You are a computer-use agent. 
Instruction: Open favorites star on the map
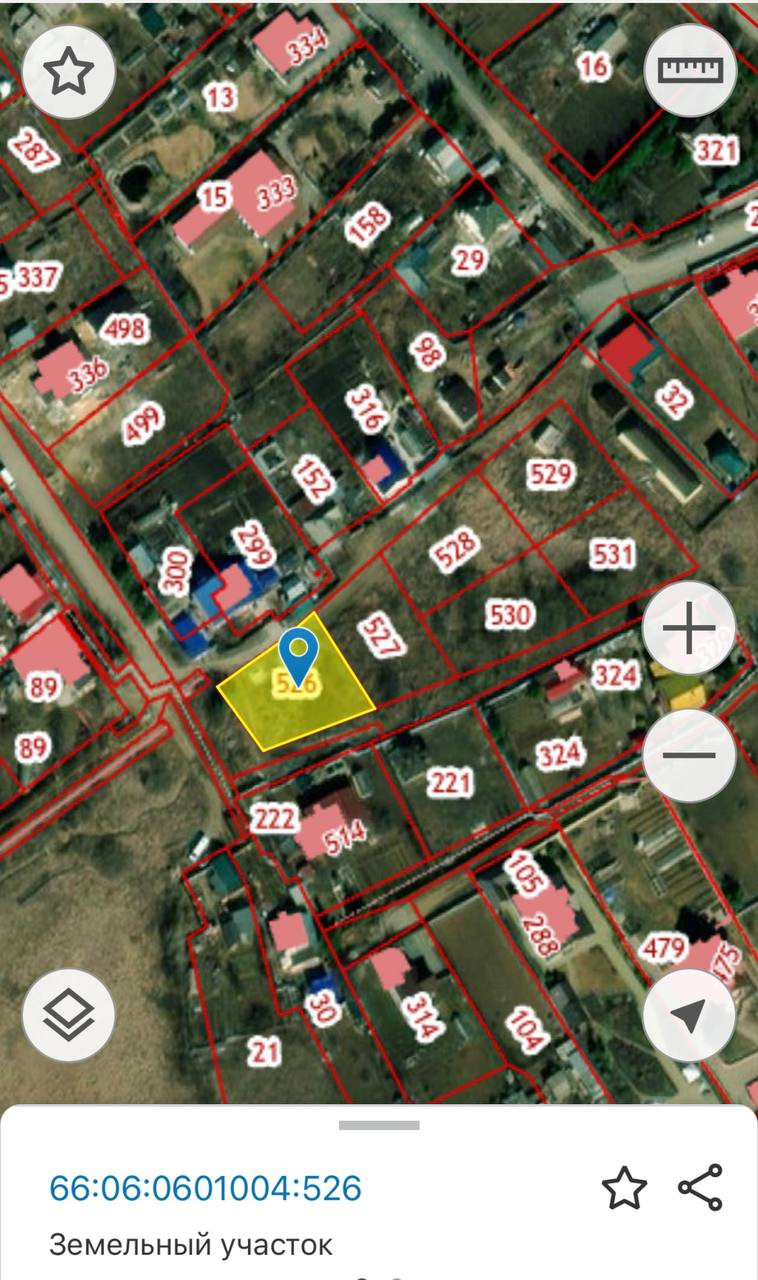(69, 71)
